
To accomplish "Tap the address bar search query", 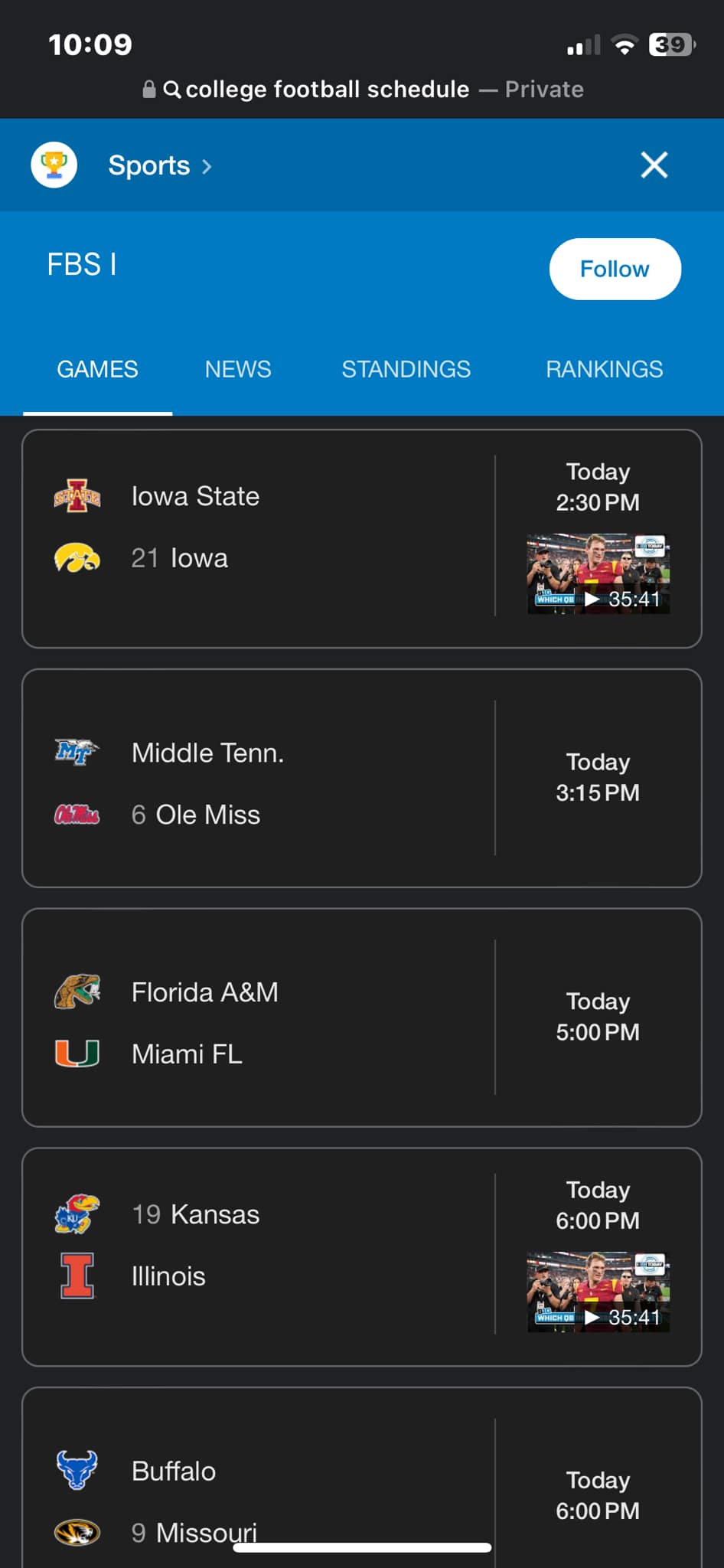I will (x=328, y=90).
